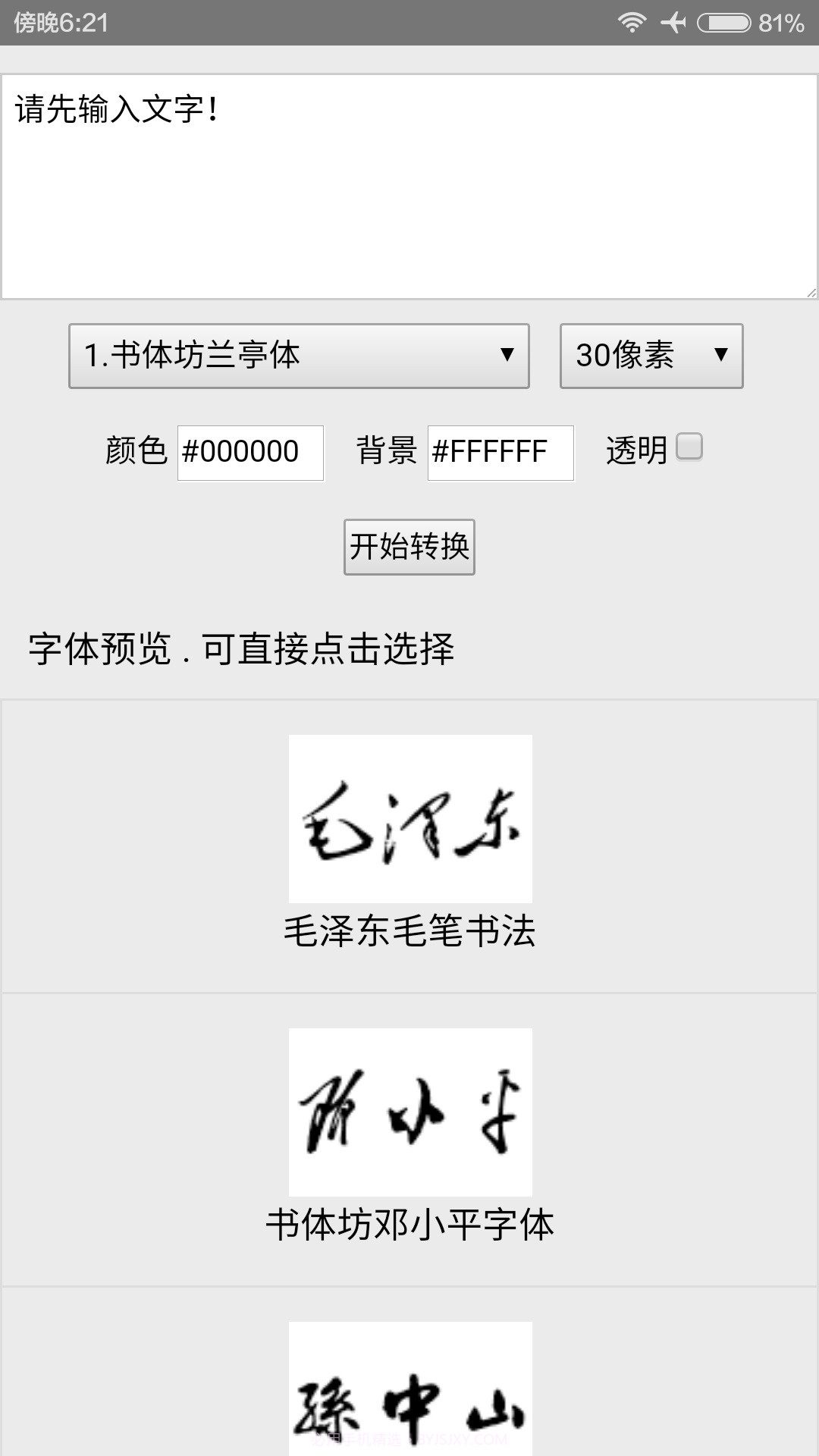Click the battery indicator icon
Screen dimensions: 819x1456
tap(724, 23)
